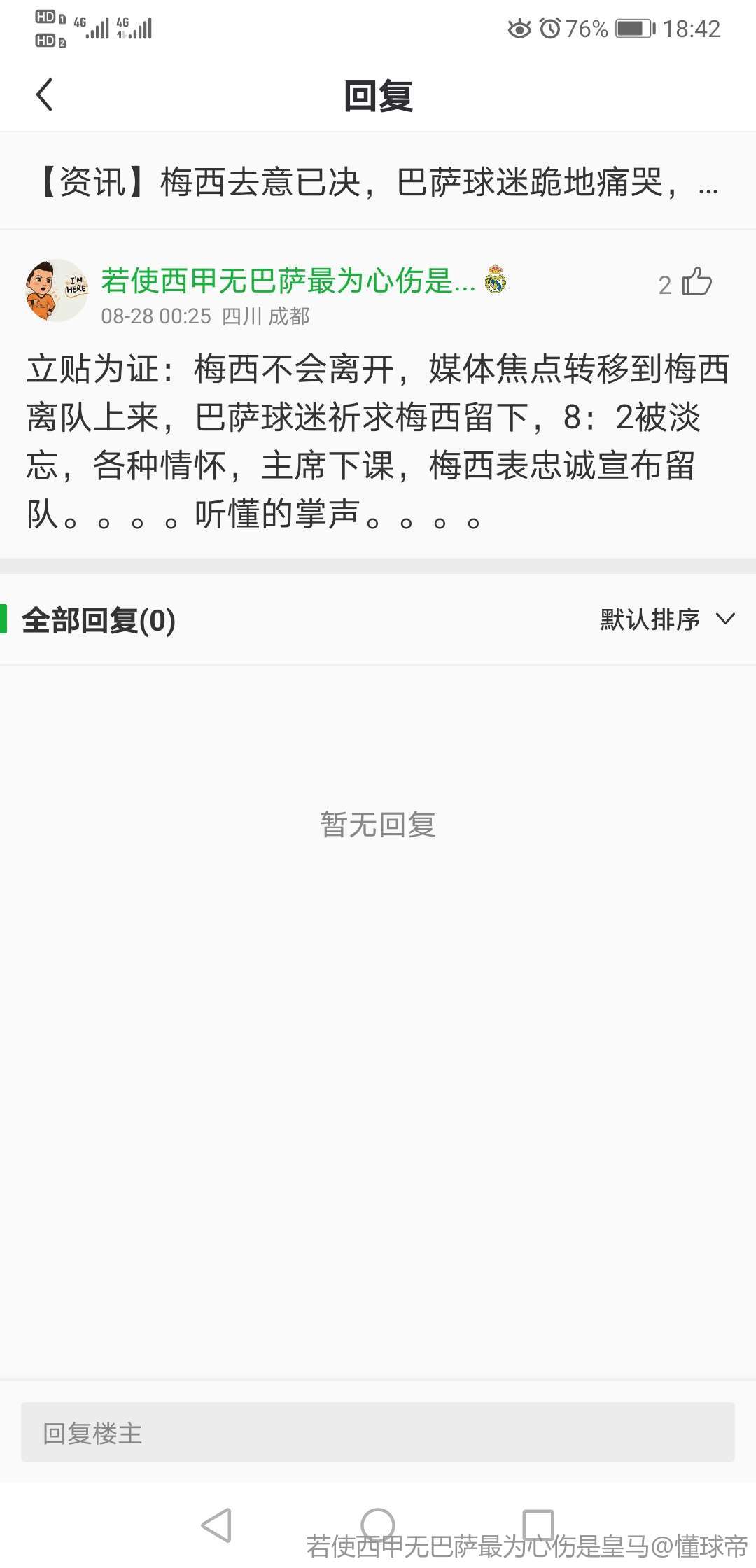Viewport: 756px width, 1568px height.
Task: Open username 若使西甲无巴萨最为心伤是... profile
Action: pyautogui.click(x=288, y=281)
